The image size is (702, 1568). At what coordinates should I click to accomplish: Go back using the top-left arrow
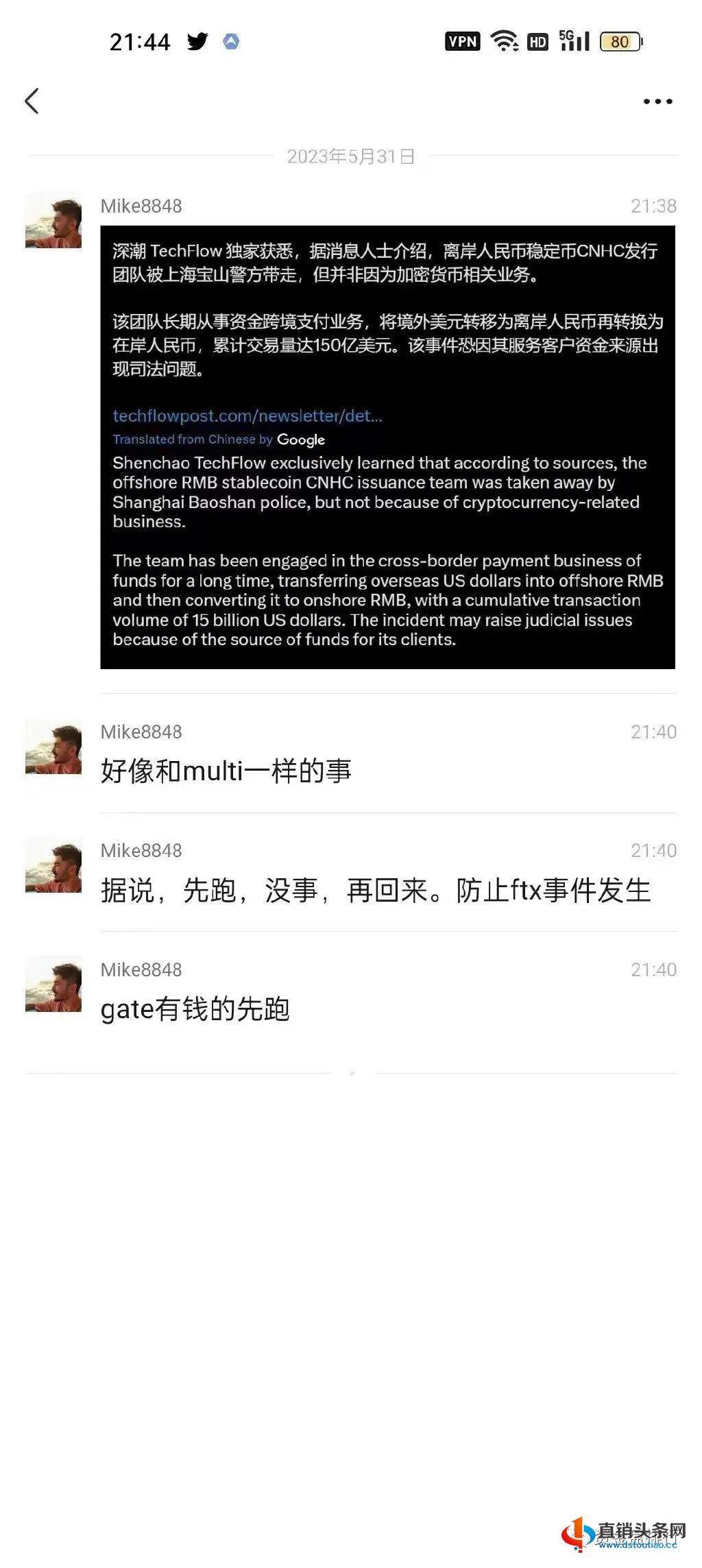coord(32,101)
